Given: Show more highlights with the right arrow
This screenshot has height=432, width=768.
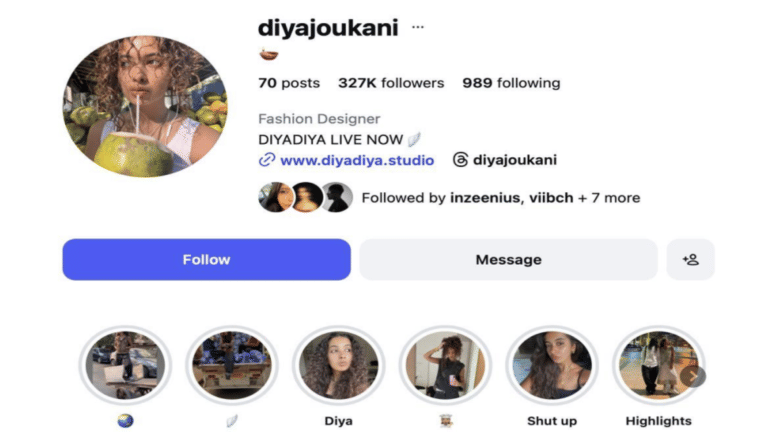Looking at the screenshot, I should pyautogui.click(x=695, y=376).
